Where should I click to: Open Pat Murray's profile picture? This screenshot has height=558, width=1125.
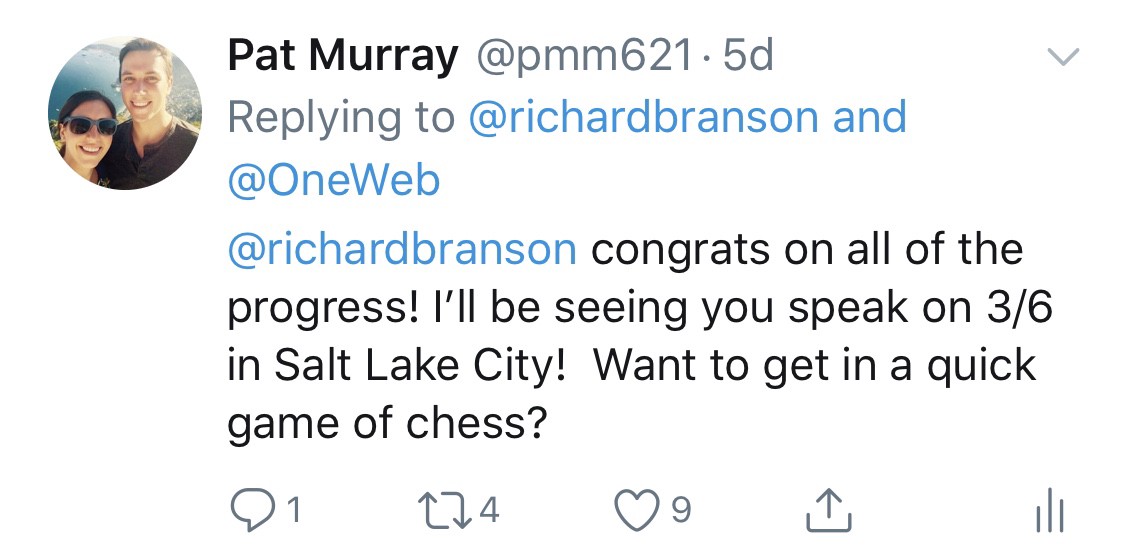(x=125, y=114)
